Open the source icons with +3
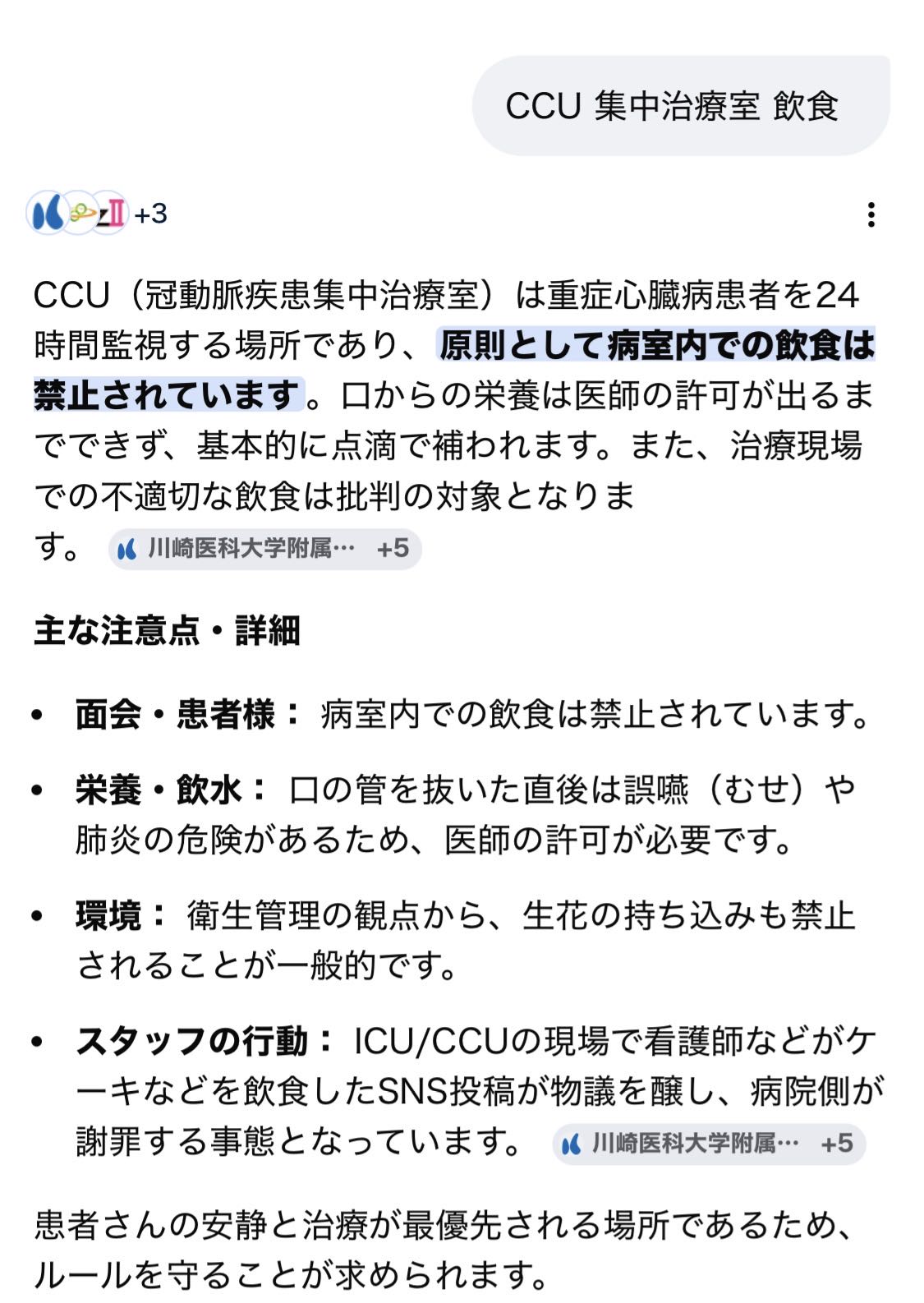The width and height of the screenshot is (924, 1303). pyautogui.click(x=97, y=214)
